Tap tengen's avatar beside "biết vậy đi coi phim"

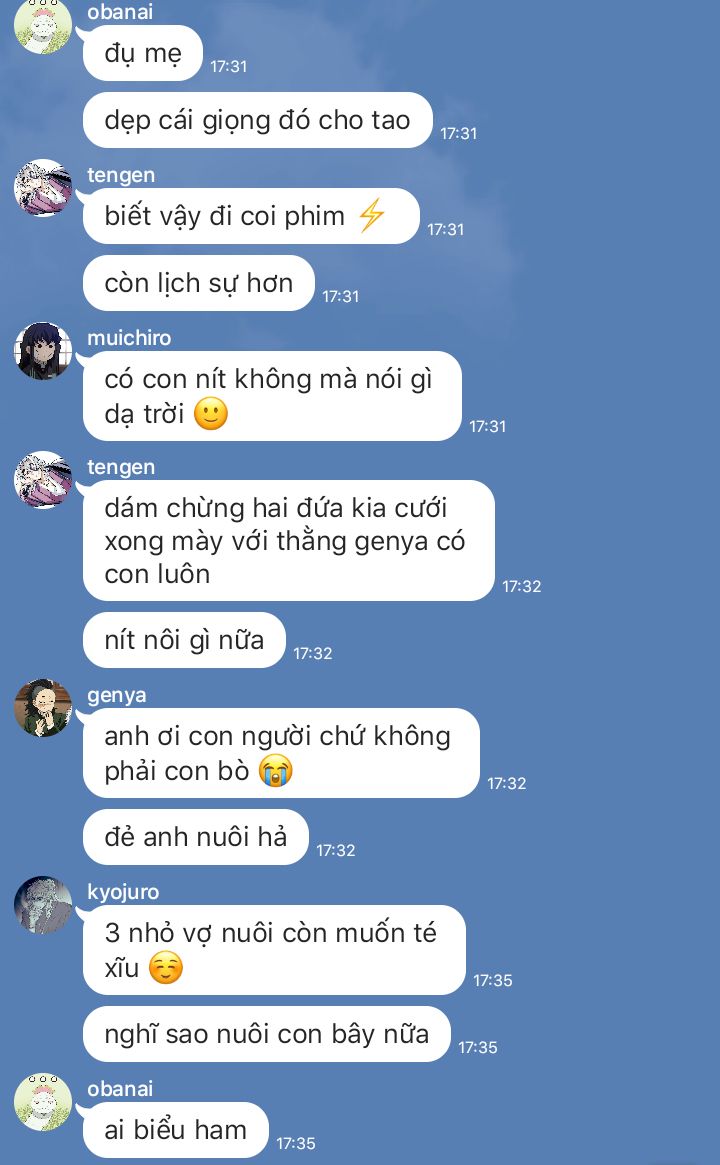click(x=43, y=189)
